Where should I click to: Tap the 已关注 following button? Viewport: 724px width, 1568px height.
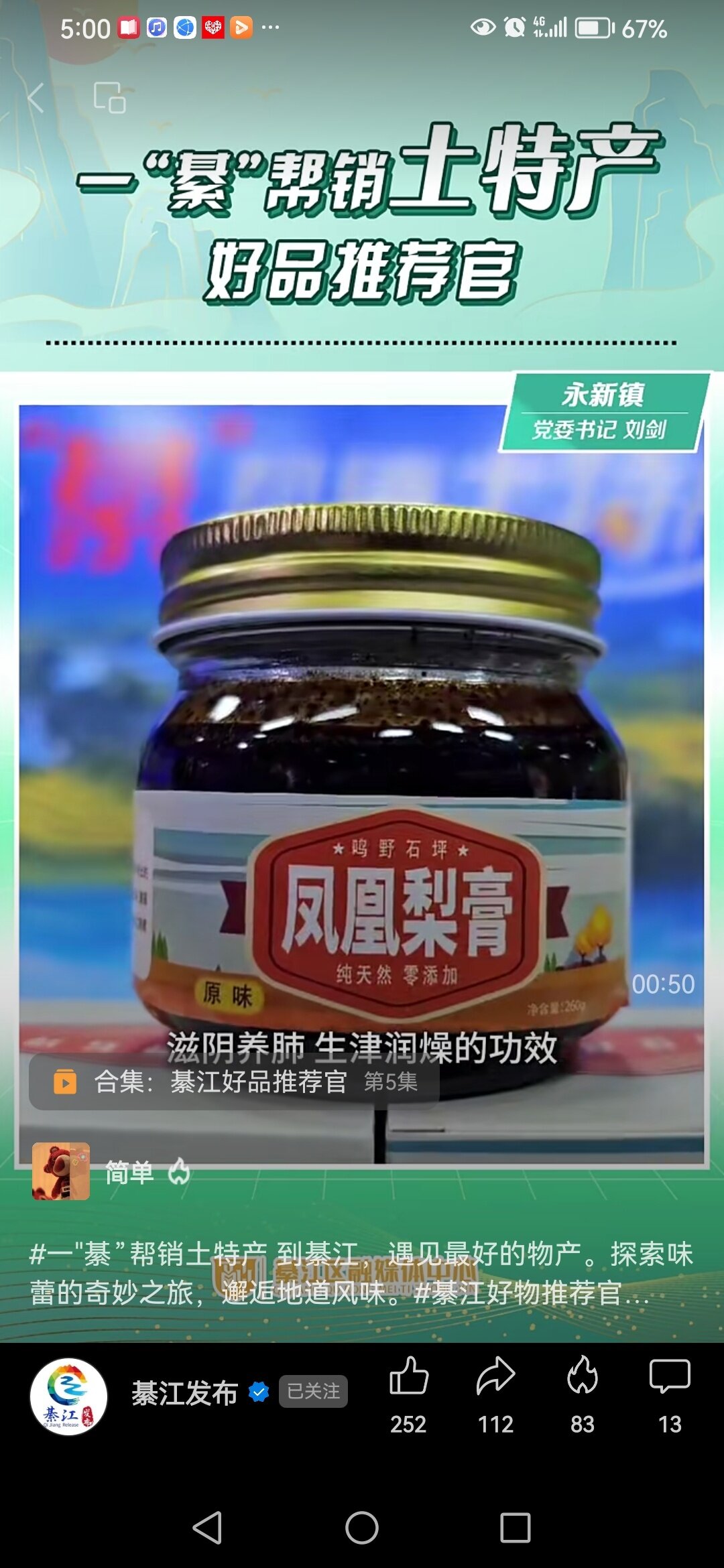313,1392
